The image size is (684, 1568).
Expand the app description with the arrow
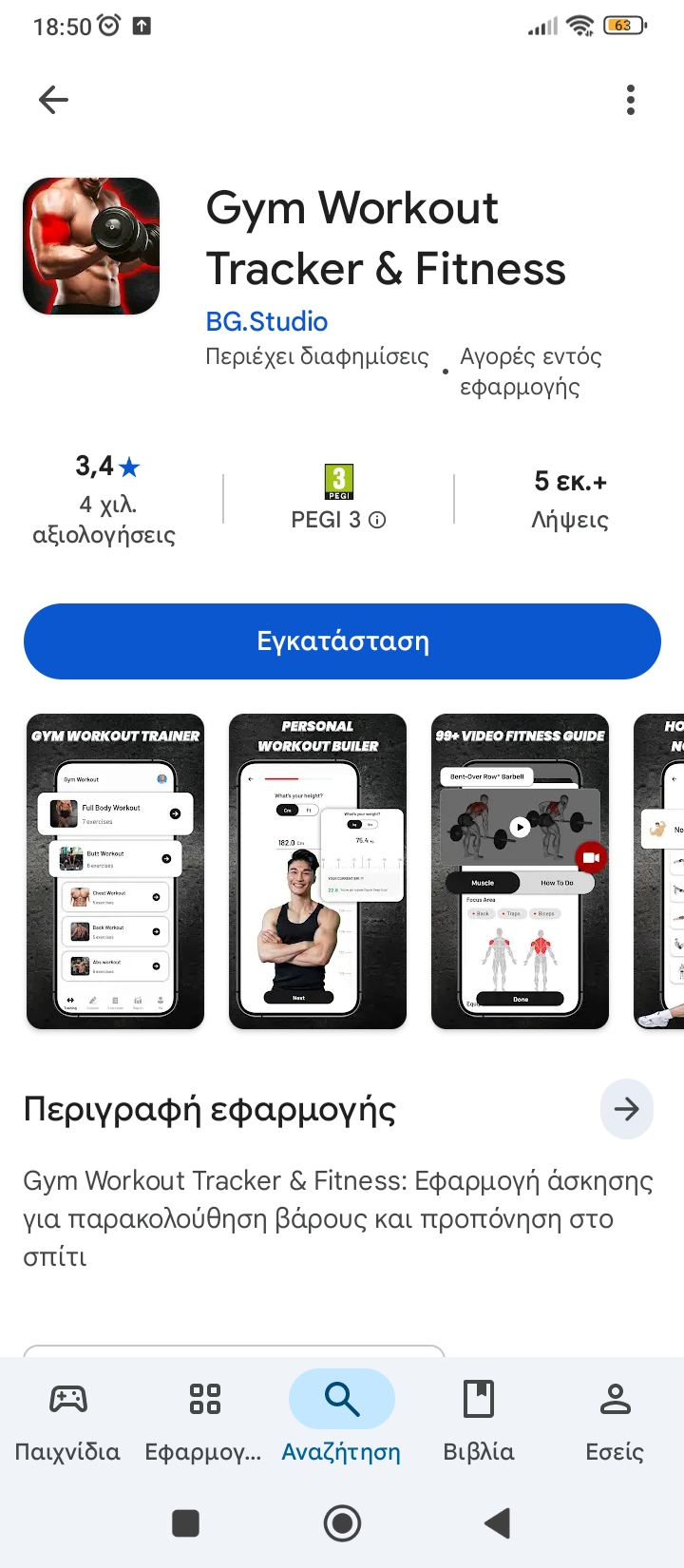click(627, 1108)
